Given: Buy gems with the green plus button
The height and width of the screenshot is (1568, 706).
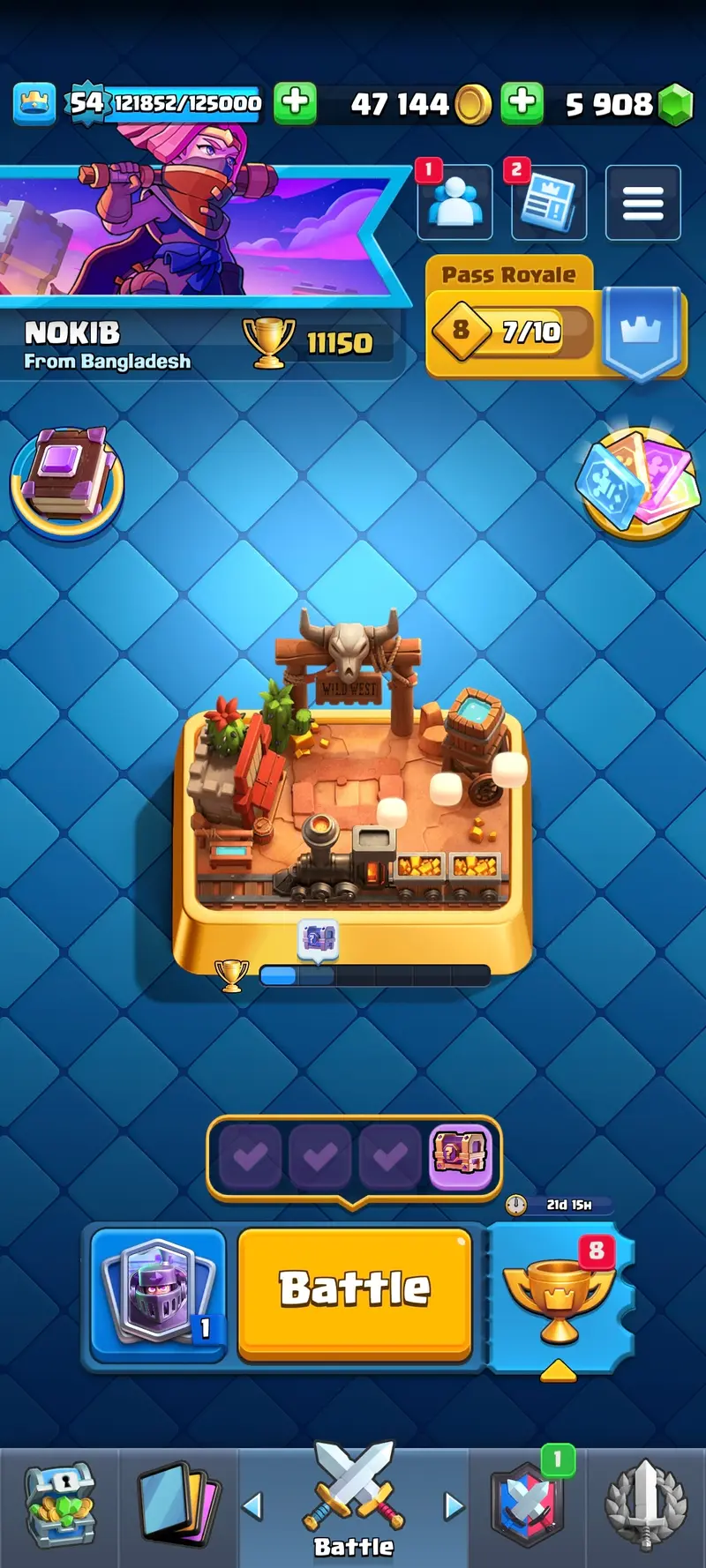Looking at the screenshot, I should (522, 103).
